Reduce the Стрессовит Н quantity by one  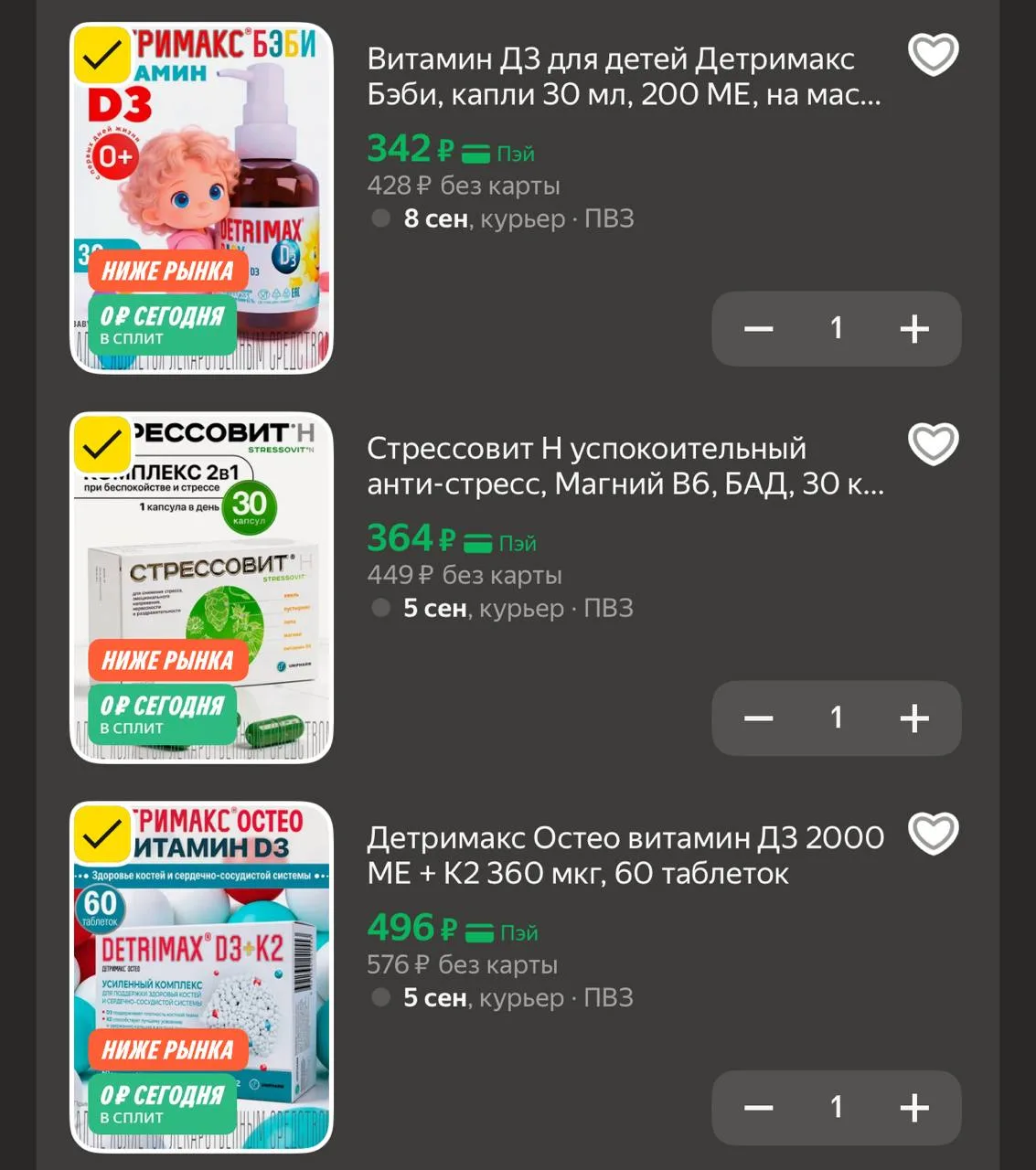pos(759,718)
